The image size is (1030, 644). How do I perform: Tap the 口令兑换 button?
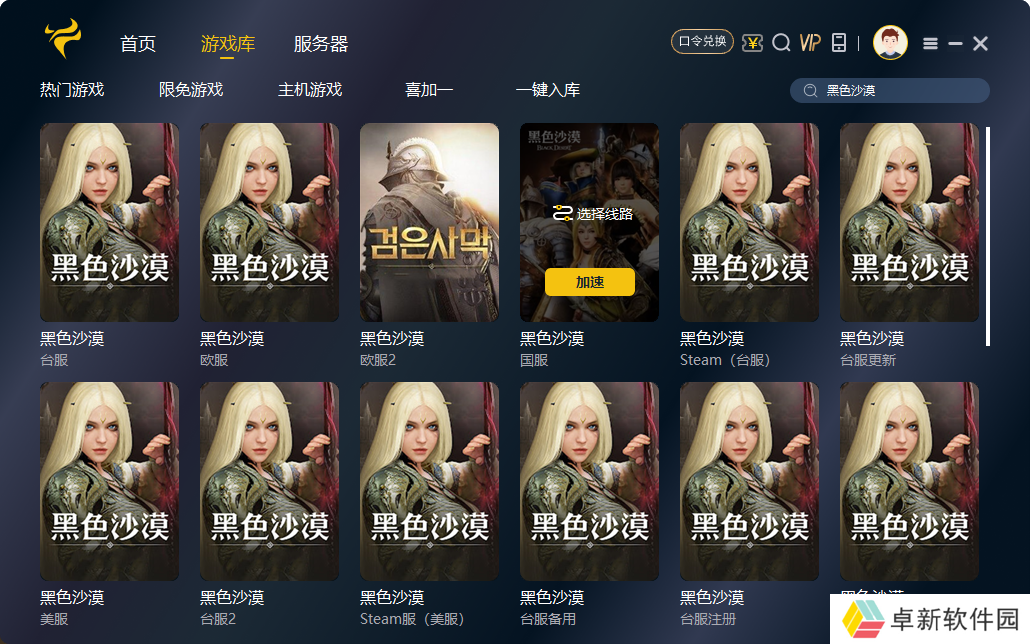702,42
